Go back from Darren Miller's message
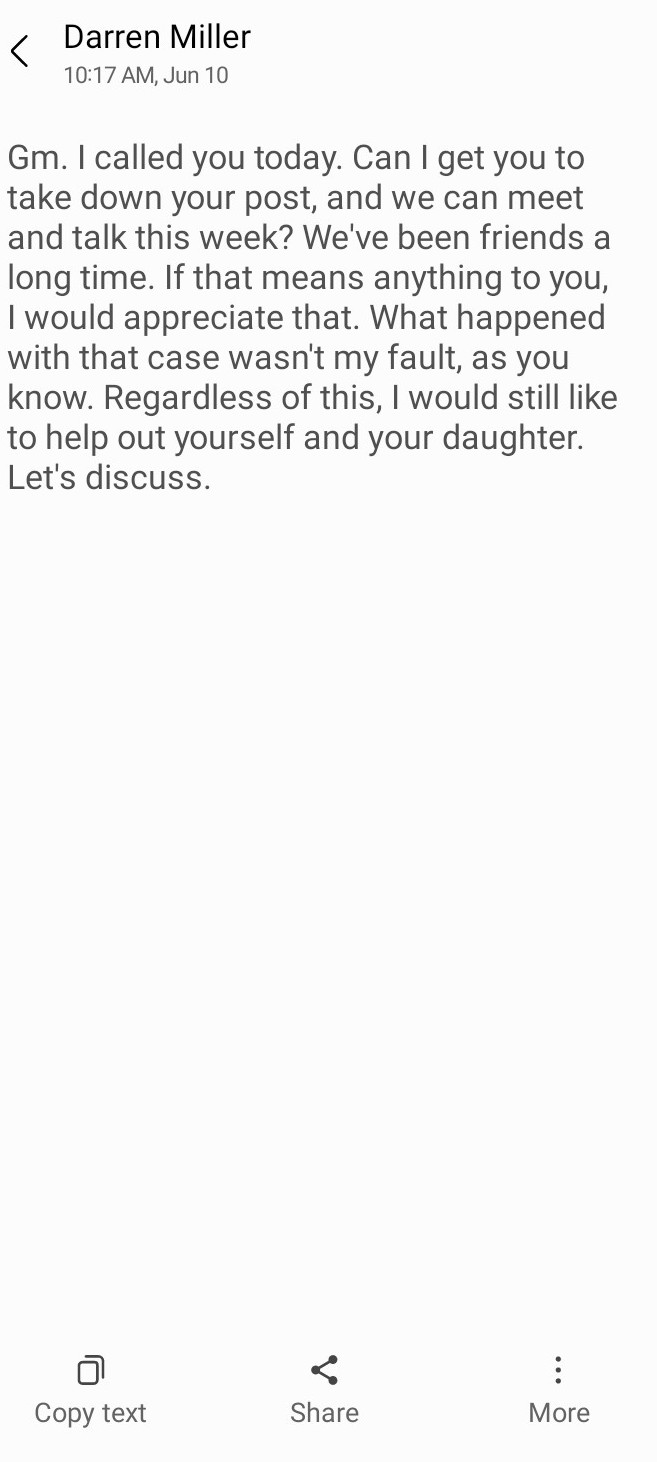This screenshot has width=657, height=1462. (20, 52)
